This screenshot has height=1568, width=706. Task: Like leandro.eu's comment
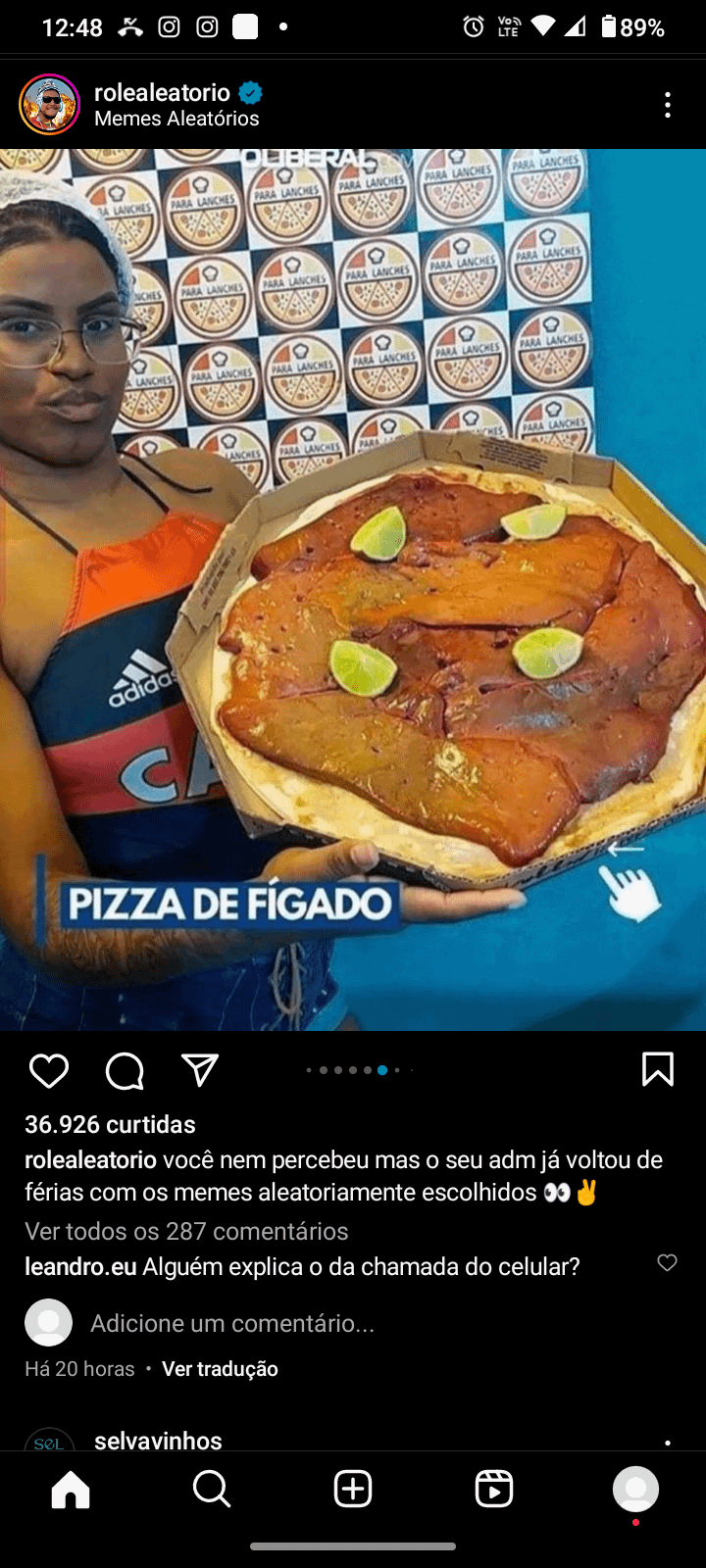(667, 1262)
